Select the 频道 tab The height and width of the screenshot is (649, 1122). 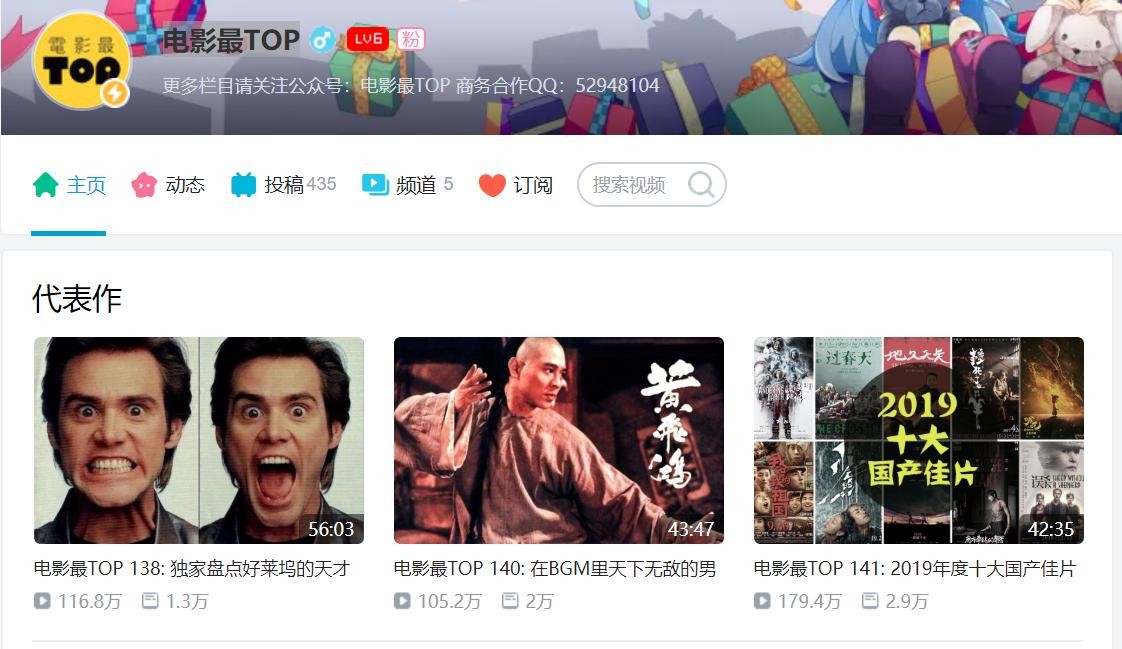(x=407, y=185)
